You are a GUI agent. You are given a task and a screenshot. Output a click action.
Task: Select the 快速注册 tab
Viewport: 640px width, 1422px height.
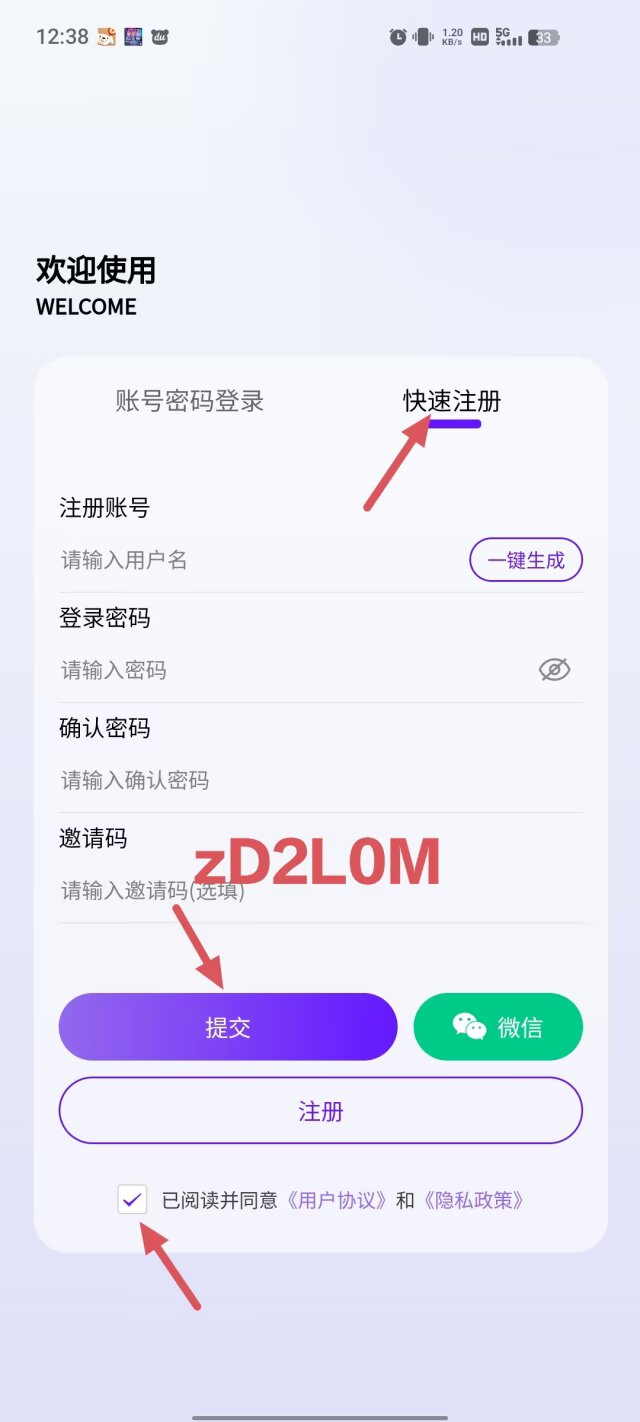(452, 402)
